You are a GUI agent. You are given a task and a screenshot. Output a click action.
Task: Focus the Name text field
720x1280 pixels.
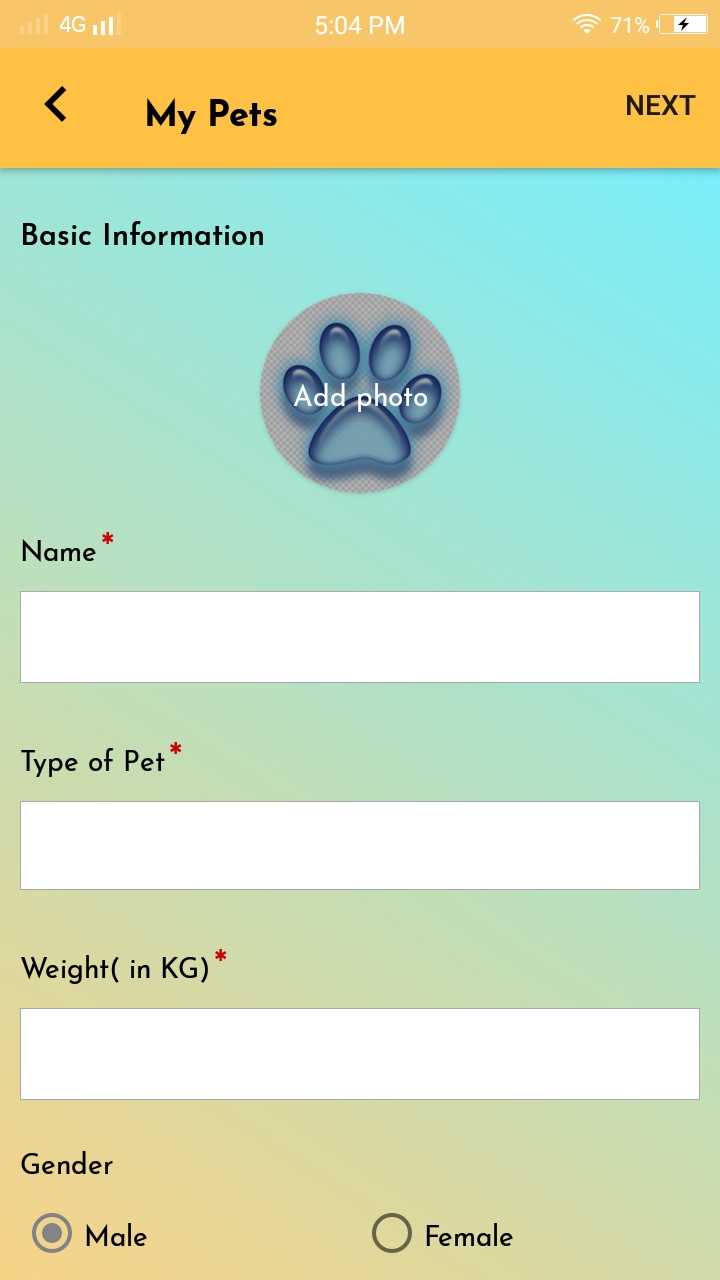[x=360, y=637]
